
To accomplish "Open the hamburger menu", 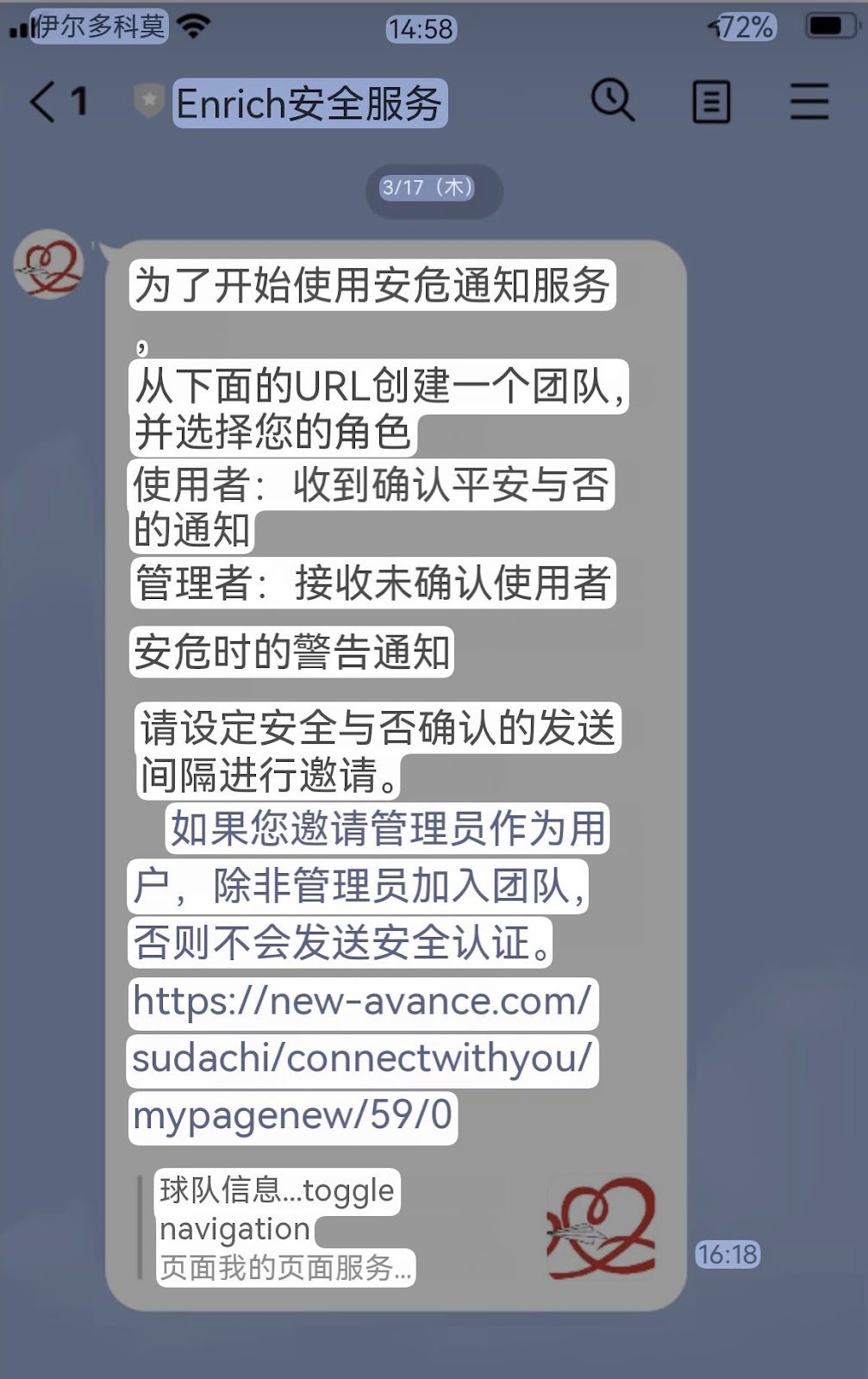I will pos(809,102).
